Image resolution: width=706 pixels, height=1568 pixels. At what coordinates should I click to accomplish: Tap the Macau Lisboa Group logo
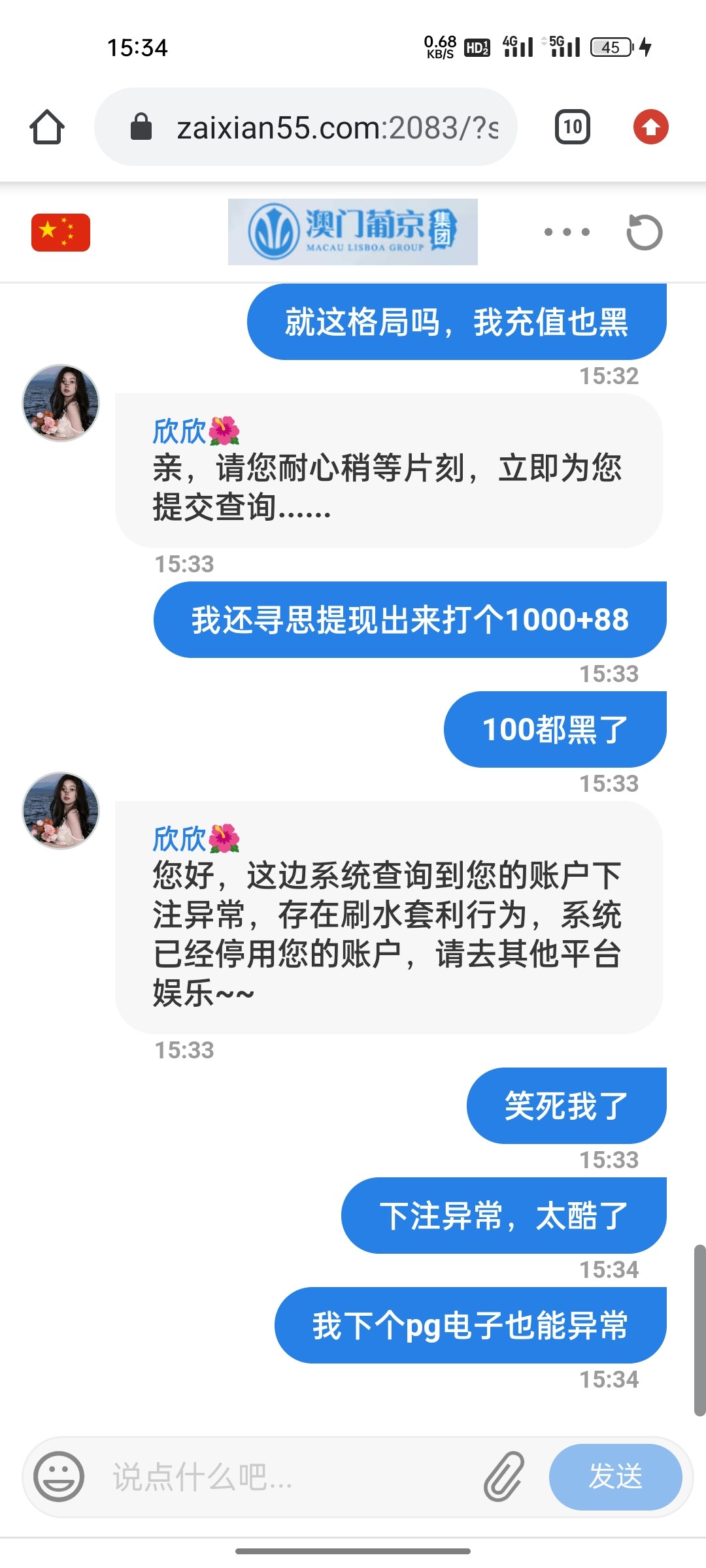352,232
